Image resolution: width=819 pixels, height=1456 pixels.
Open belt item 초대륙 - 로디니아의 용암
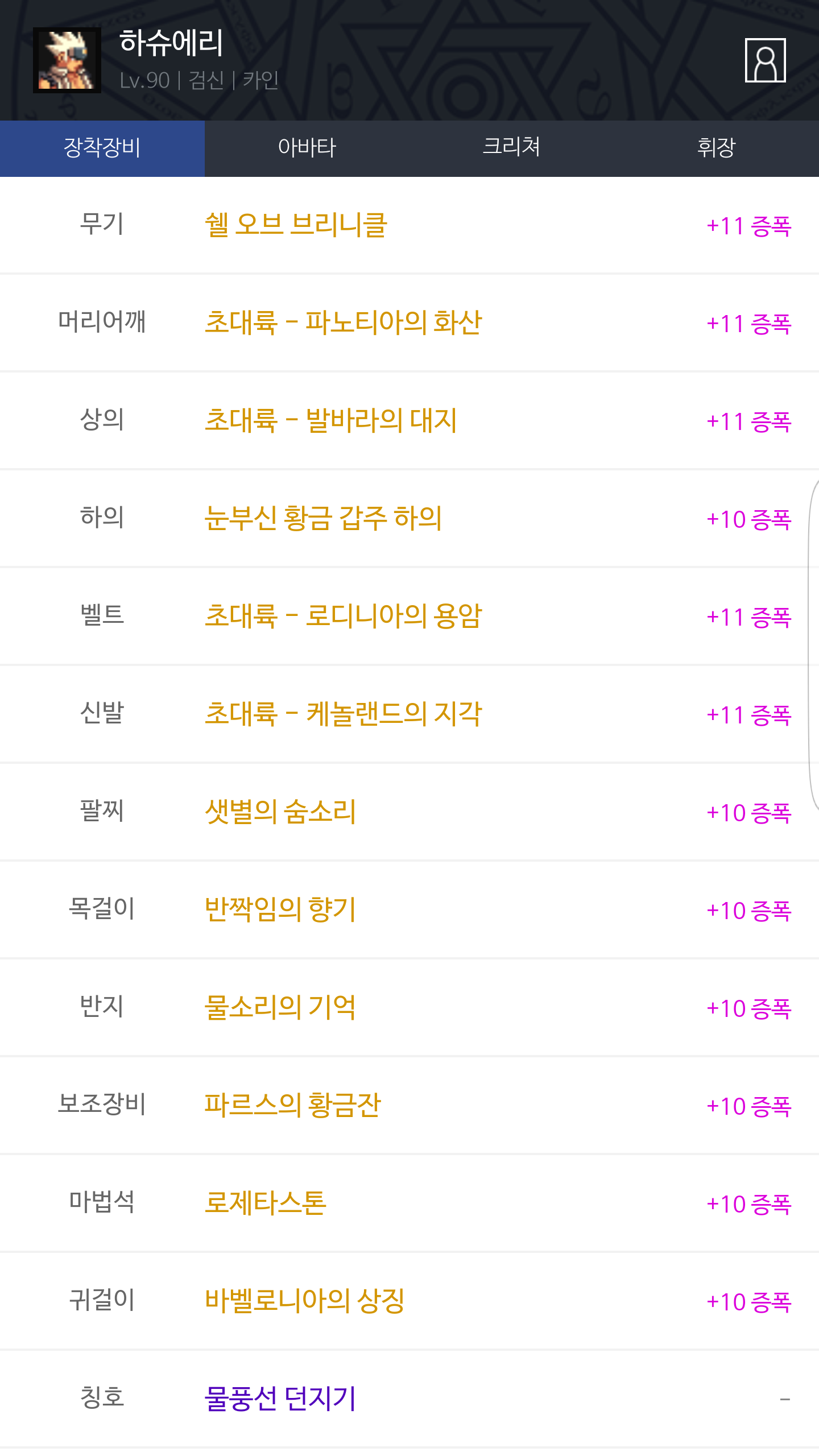click(343, 617)
